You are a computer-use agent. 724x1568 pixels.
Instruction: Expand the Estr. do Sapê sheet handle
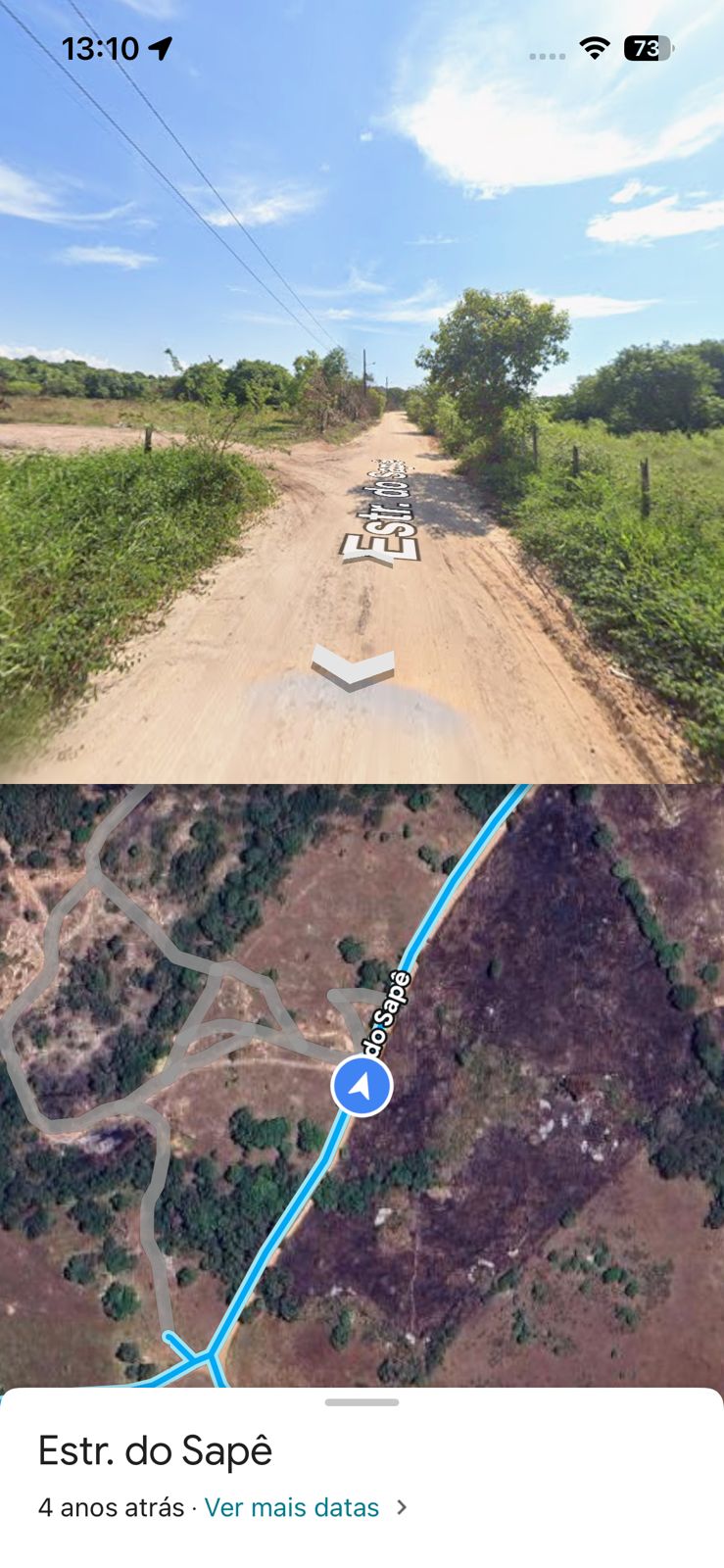pyautogui.click(x=362, y=1402)
